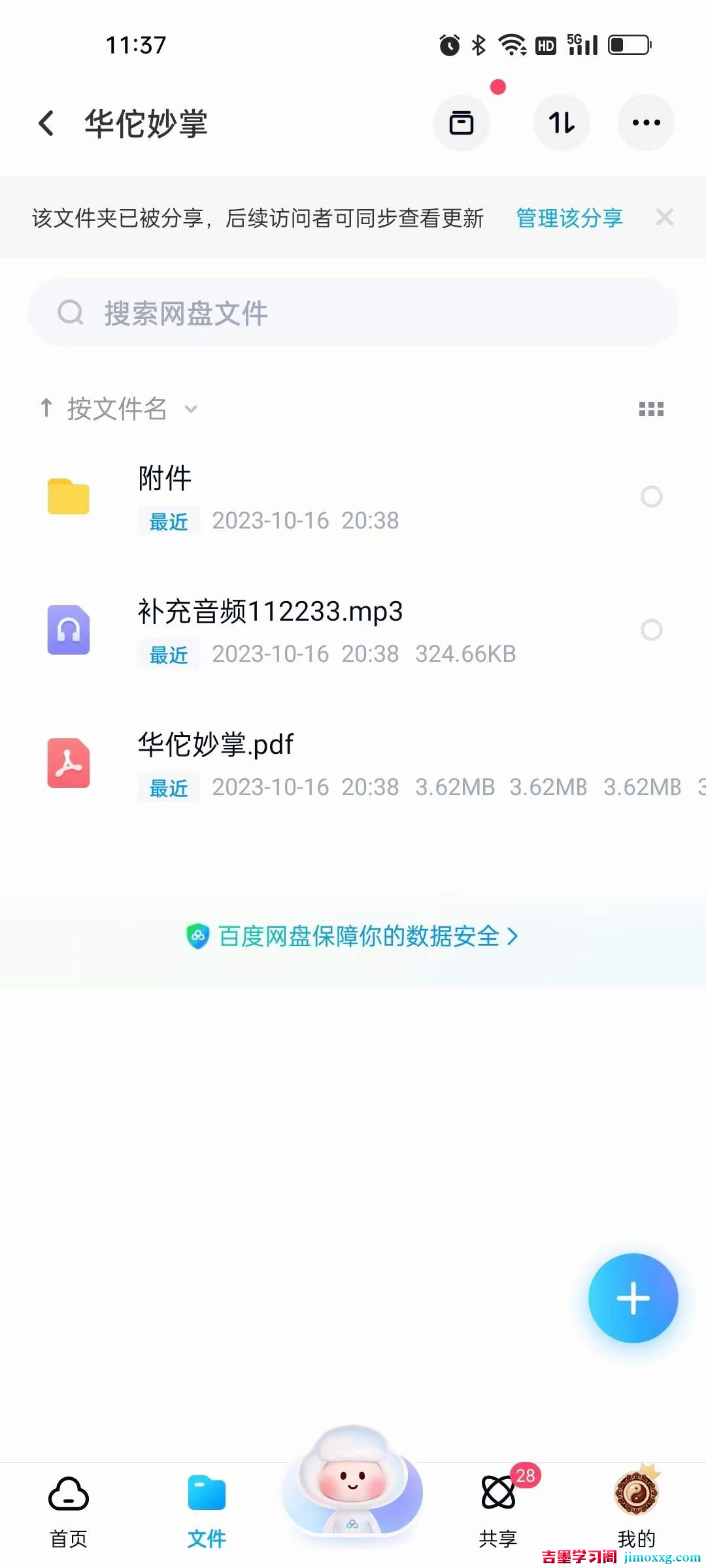This screenshot has width=706, height=1568.
Task: Switch to 共享 tab
Action: [x=498, y=1511]
